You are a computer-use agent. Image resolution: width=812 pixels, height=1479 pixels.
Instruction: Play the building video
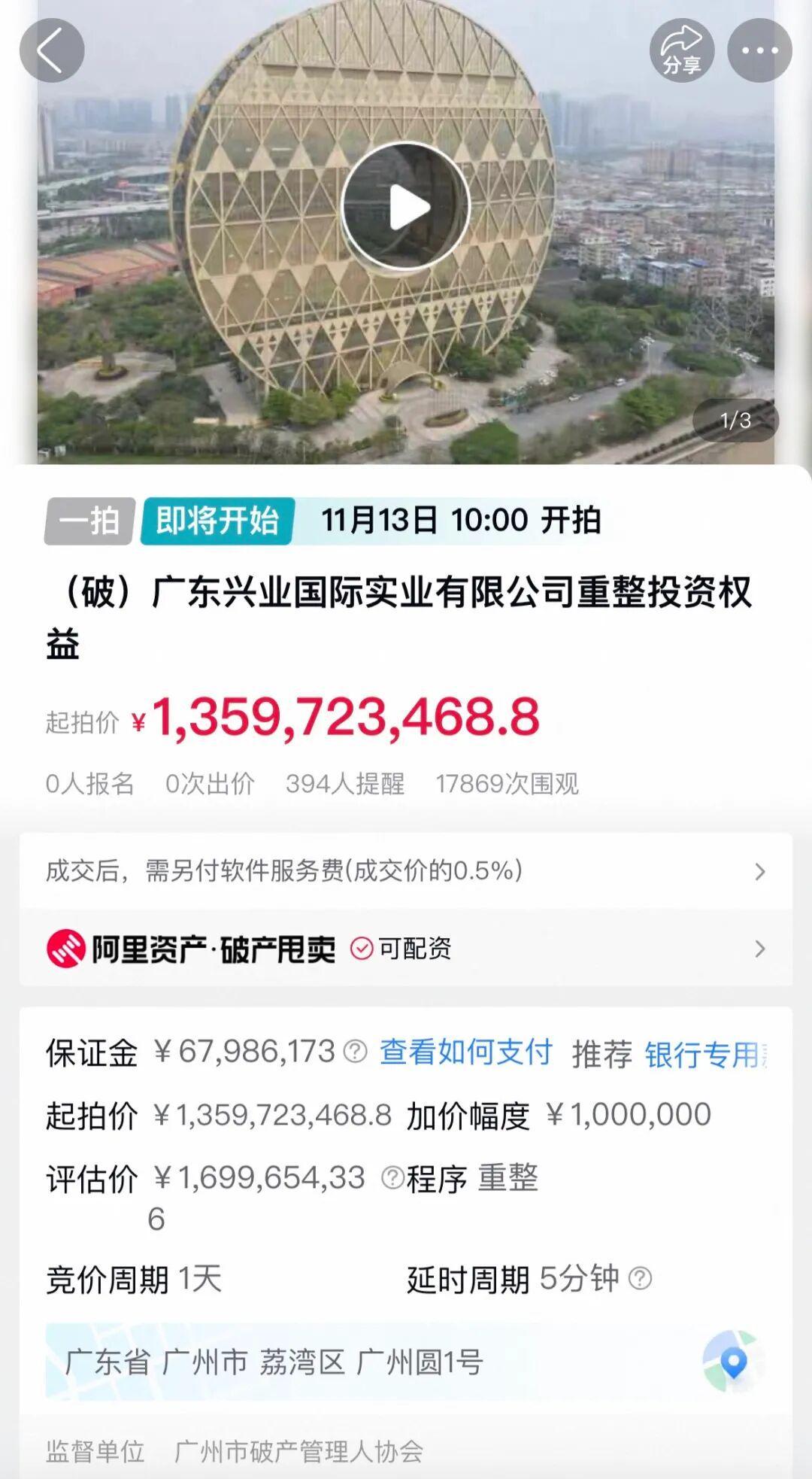(406, 206)
